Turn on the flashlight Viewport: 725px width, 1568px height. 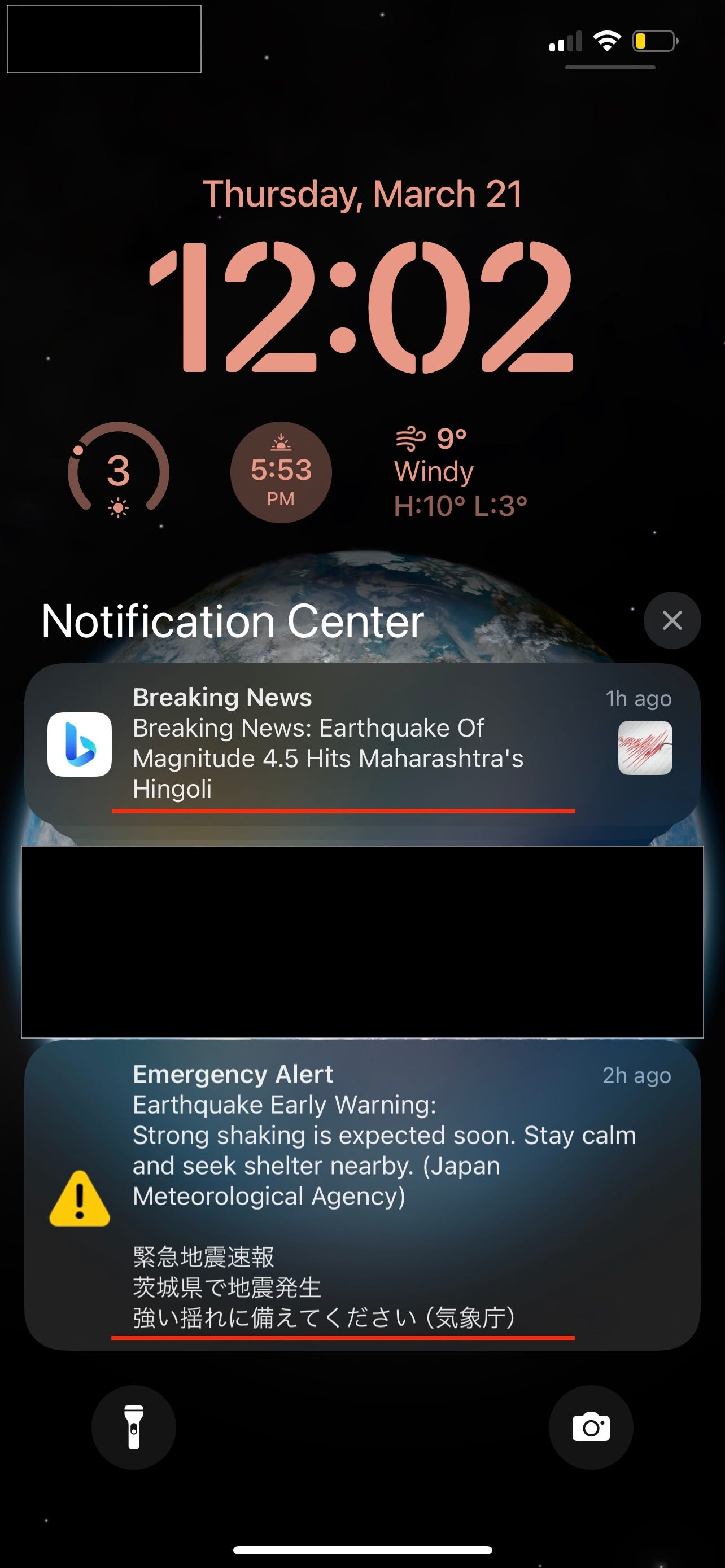click(x=133, y=1427)
